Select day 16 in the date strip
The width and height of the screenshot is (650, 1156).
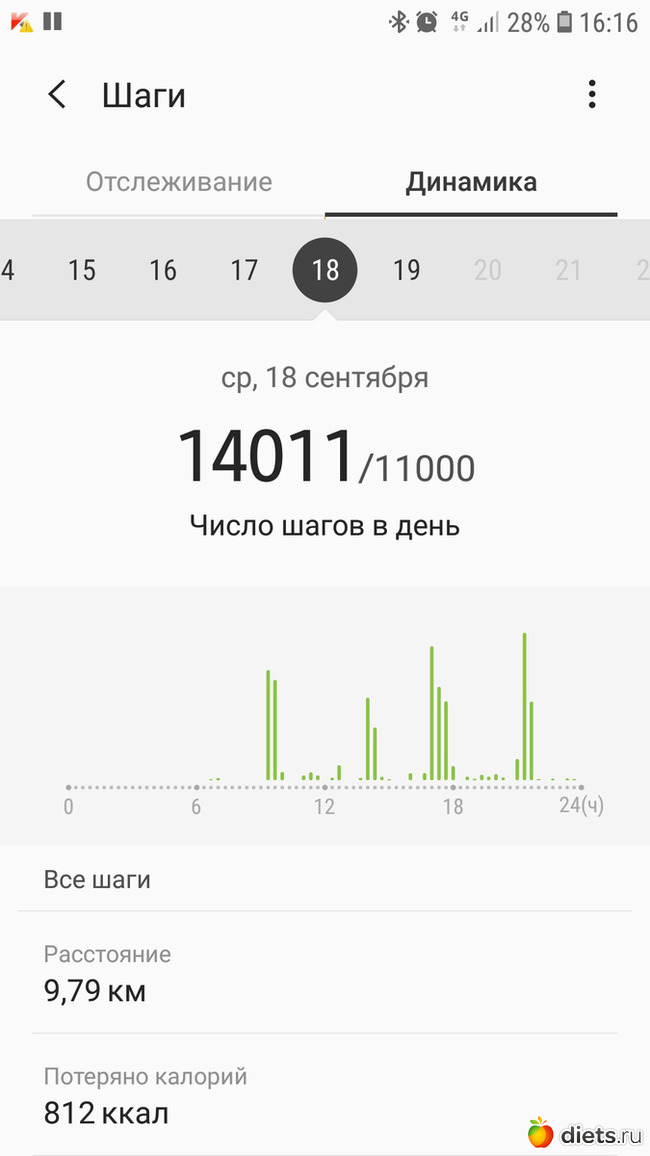[x=163, y=270]
